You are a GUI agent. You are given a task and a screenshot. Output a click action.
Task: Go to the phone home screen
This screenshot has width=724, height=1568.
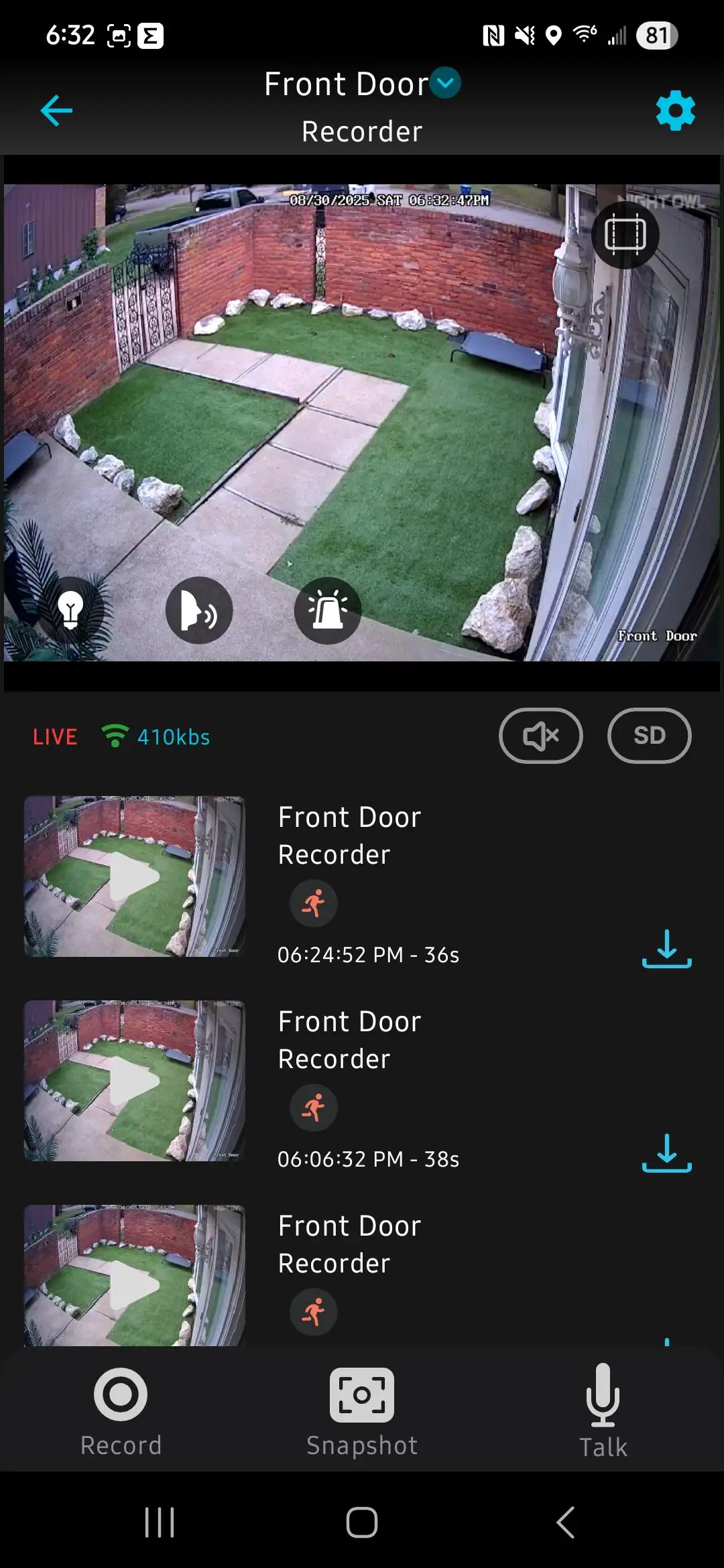(x=362, y=1522)
